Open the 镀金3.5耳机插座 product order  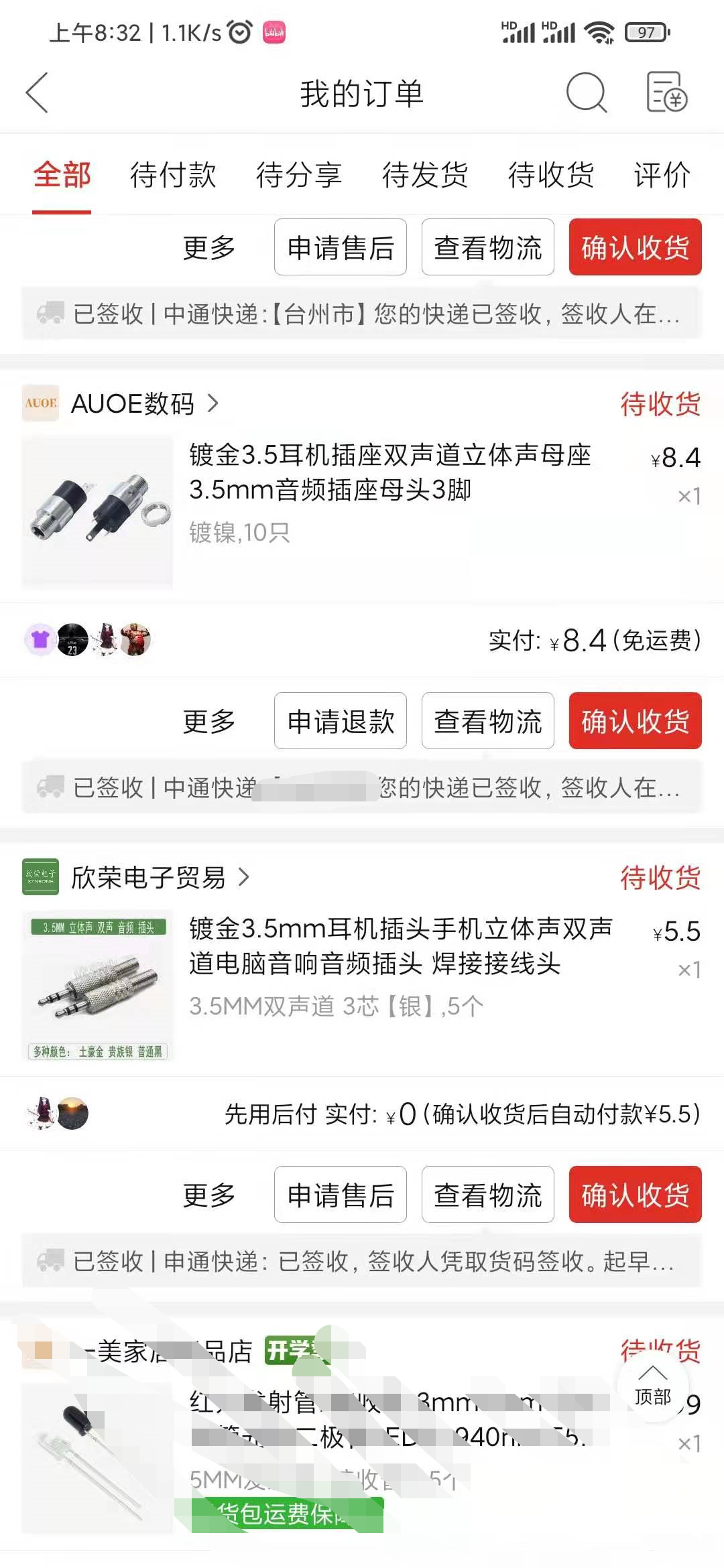point(389,473)
